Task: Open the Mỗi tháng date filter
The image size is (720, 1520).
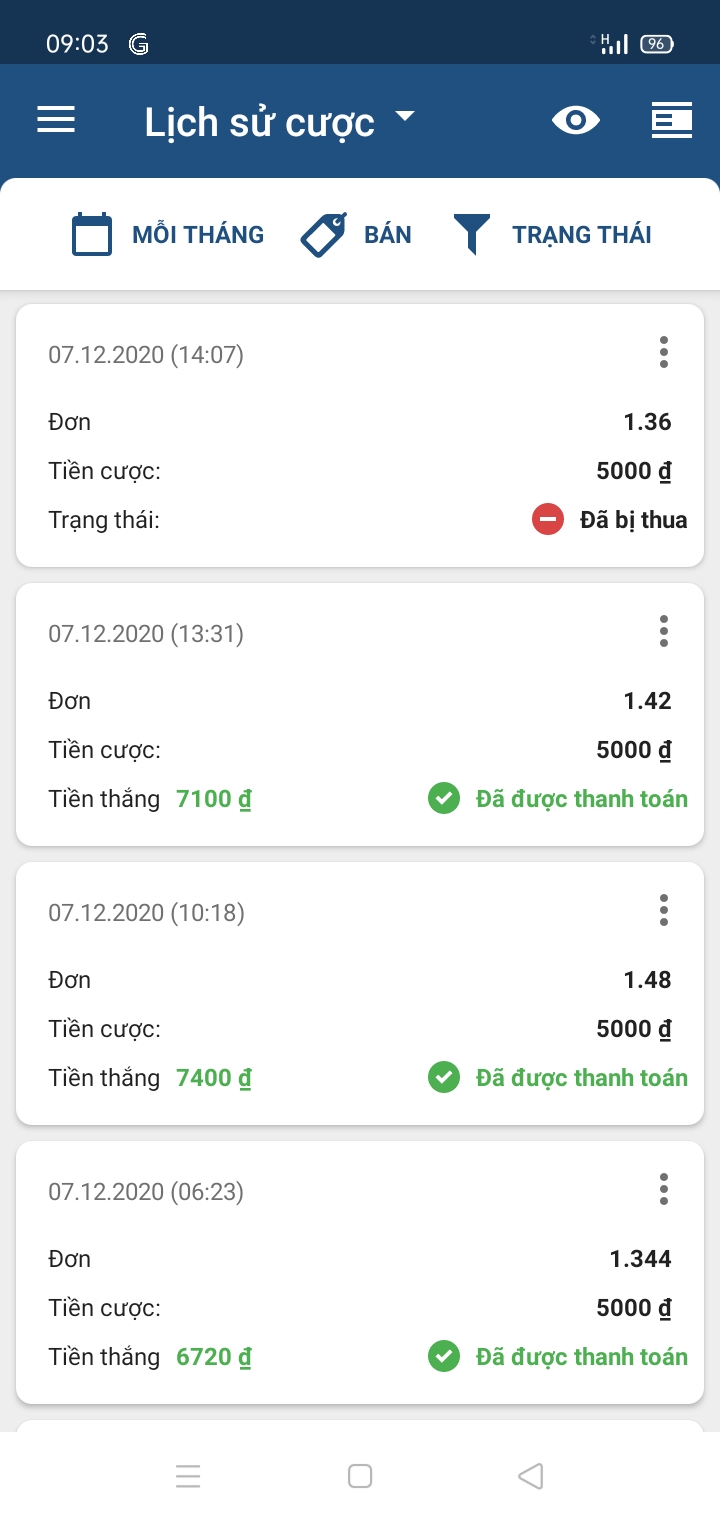Action: [x=168, y=235]
